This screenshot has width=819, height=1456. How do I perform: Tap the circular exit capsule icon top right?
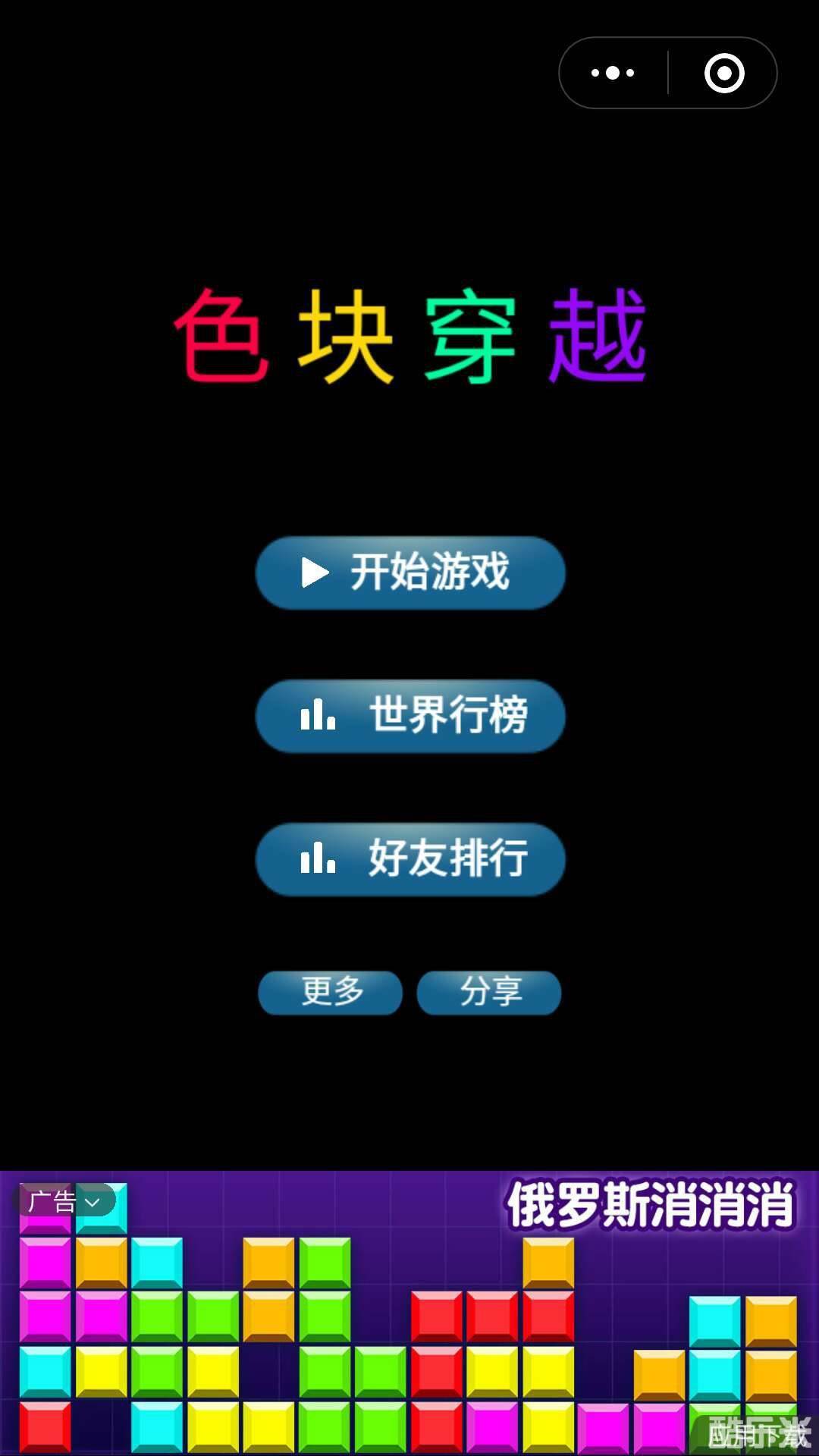(x=723, y=73)
